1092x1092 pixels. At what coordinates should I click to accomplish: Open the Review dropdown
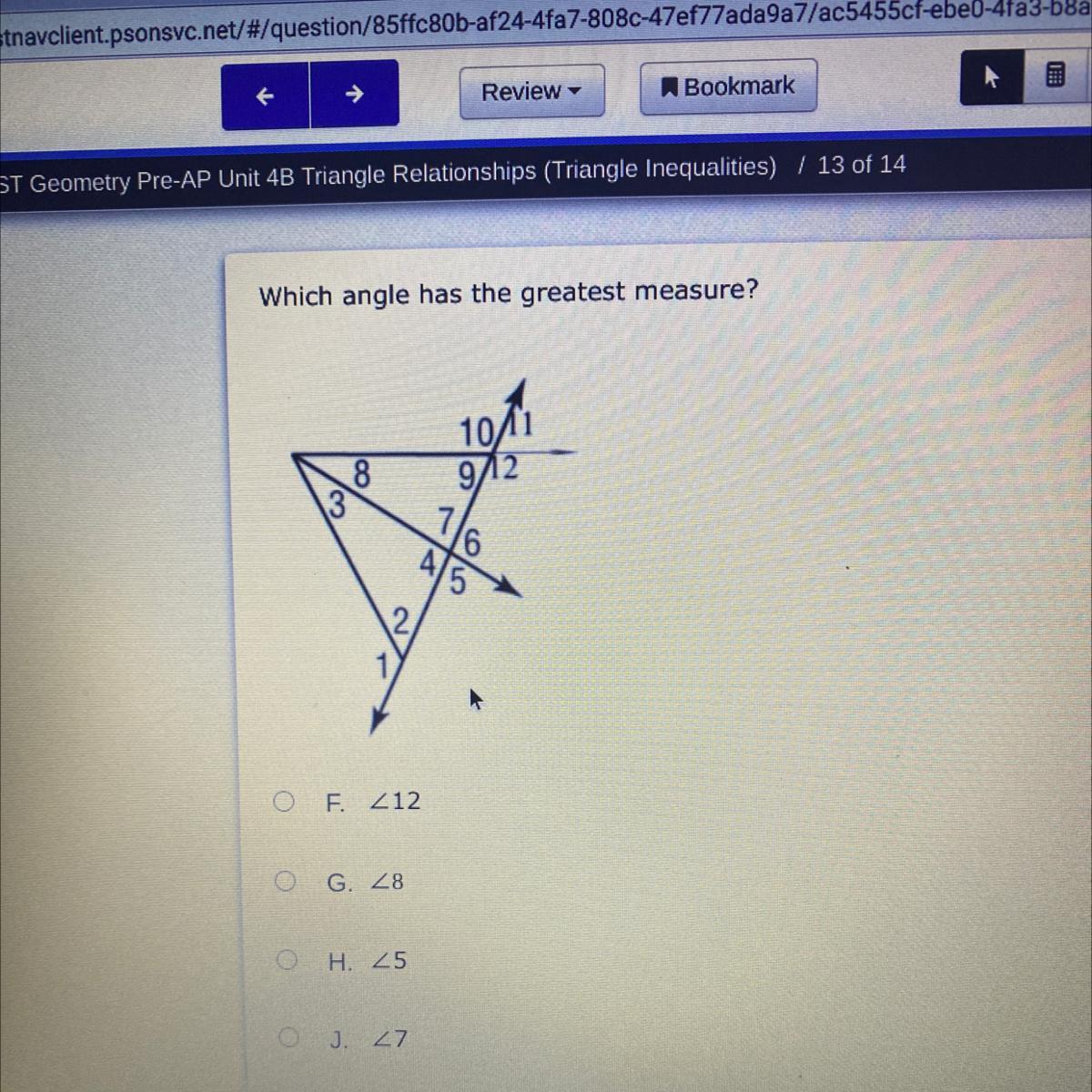[531, 91]
